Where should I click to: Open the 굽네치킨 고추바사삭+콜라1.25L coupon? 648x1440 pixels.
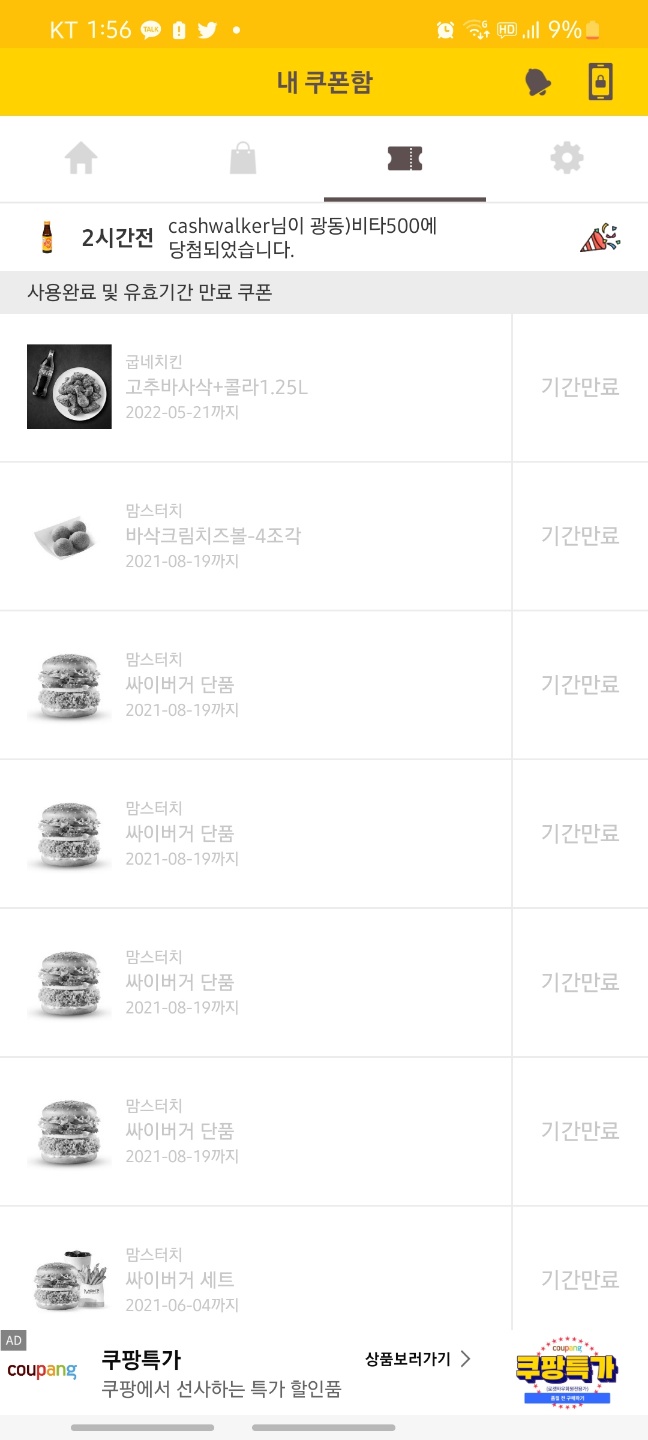coord(256,387)
